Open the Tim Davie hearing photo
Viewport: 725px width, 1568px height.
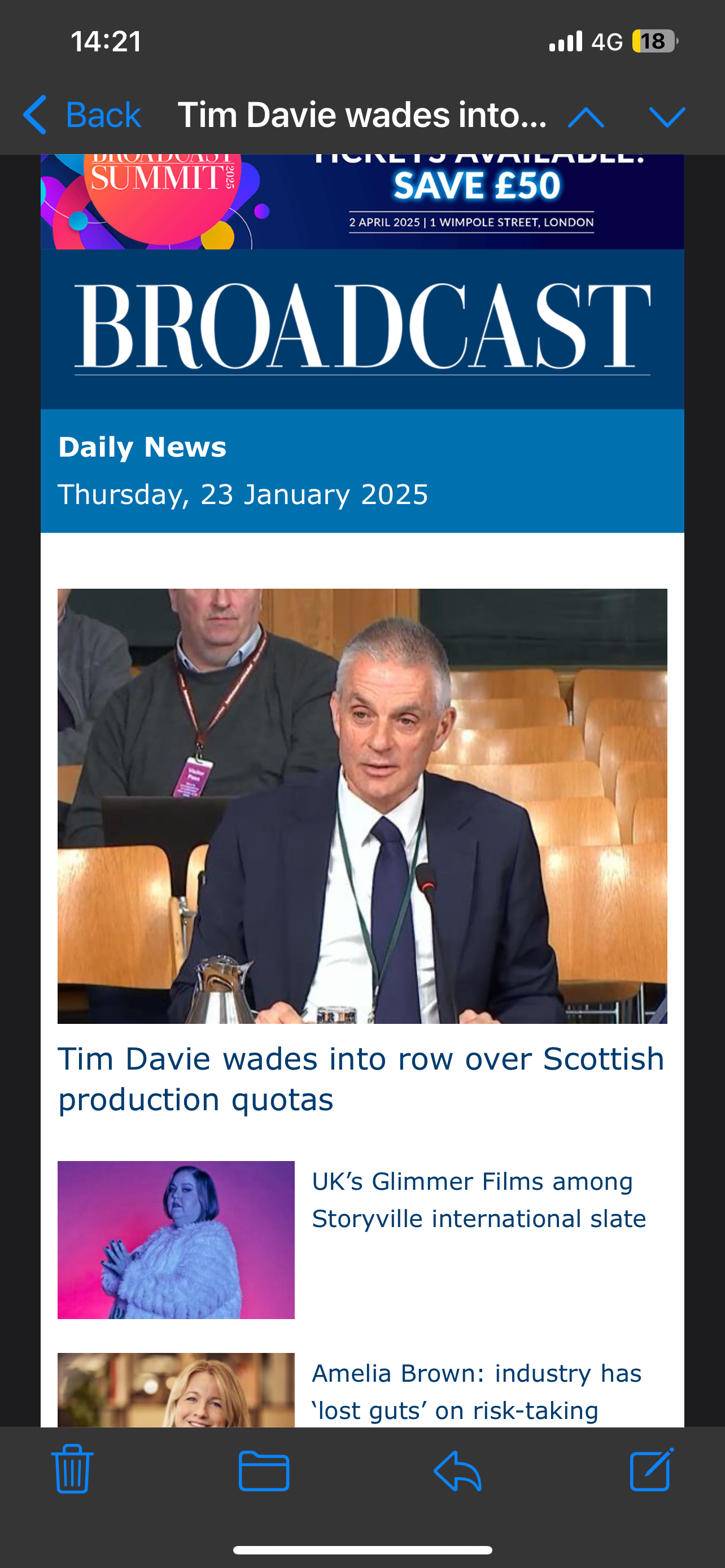[362, 806]
